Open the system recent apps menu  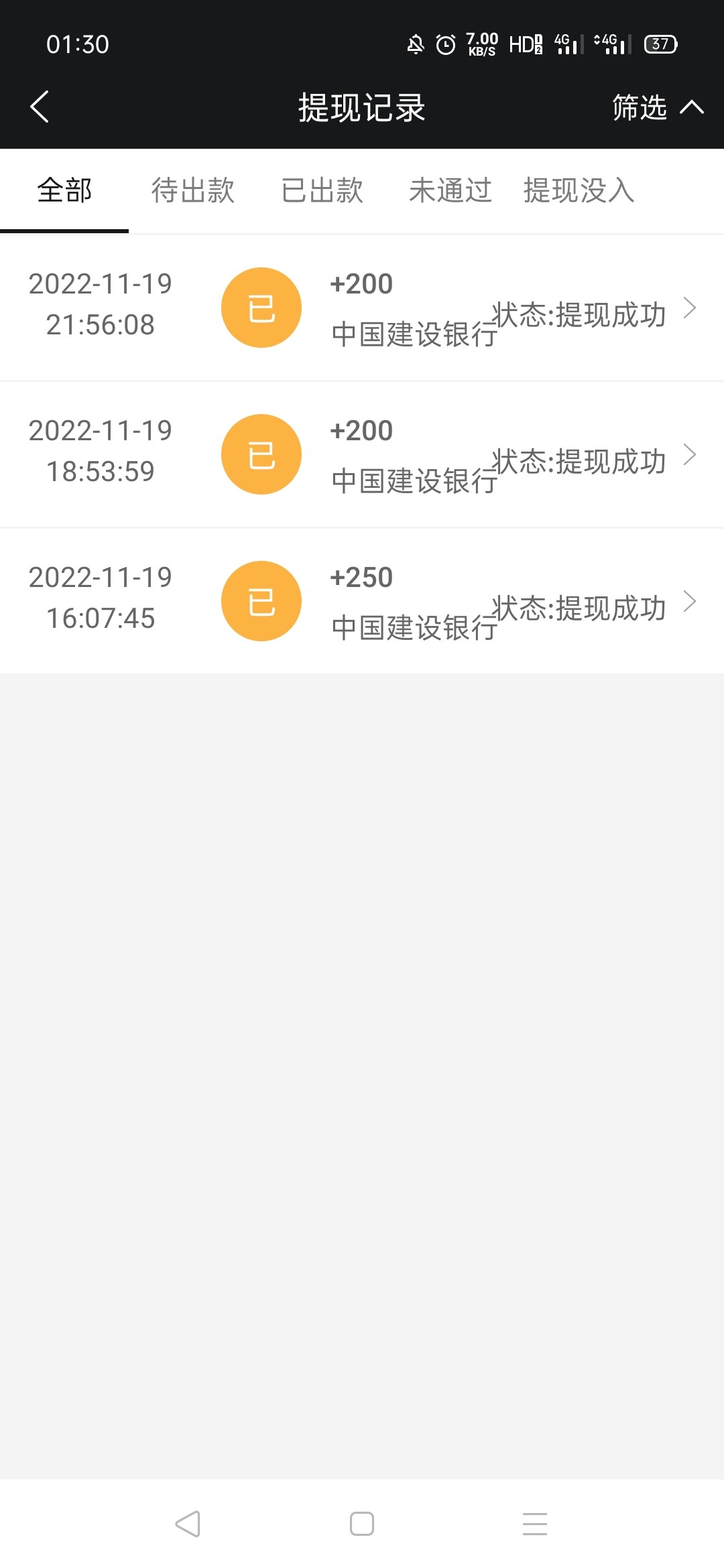[535, 1524]
